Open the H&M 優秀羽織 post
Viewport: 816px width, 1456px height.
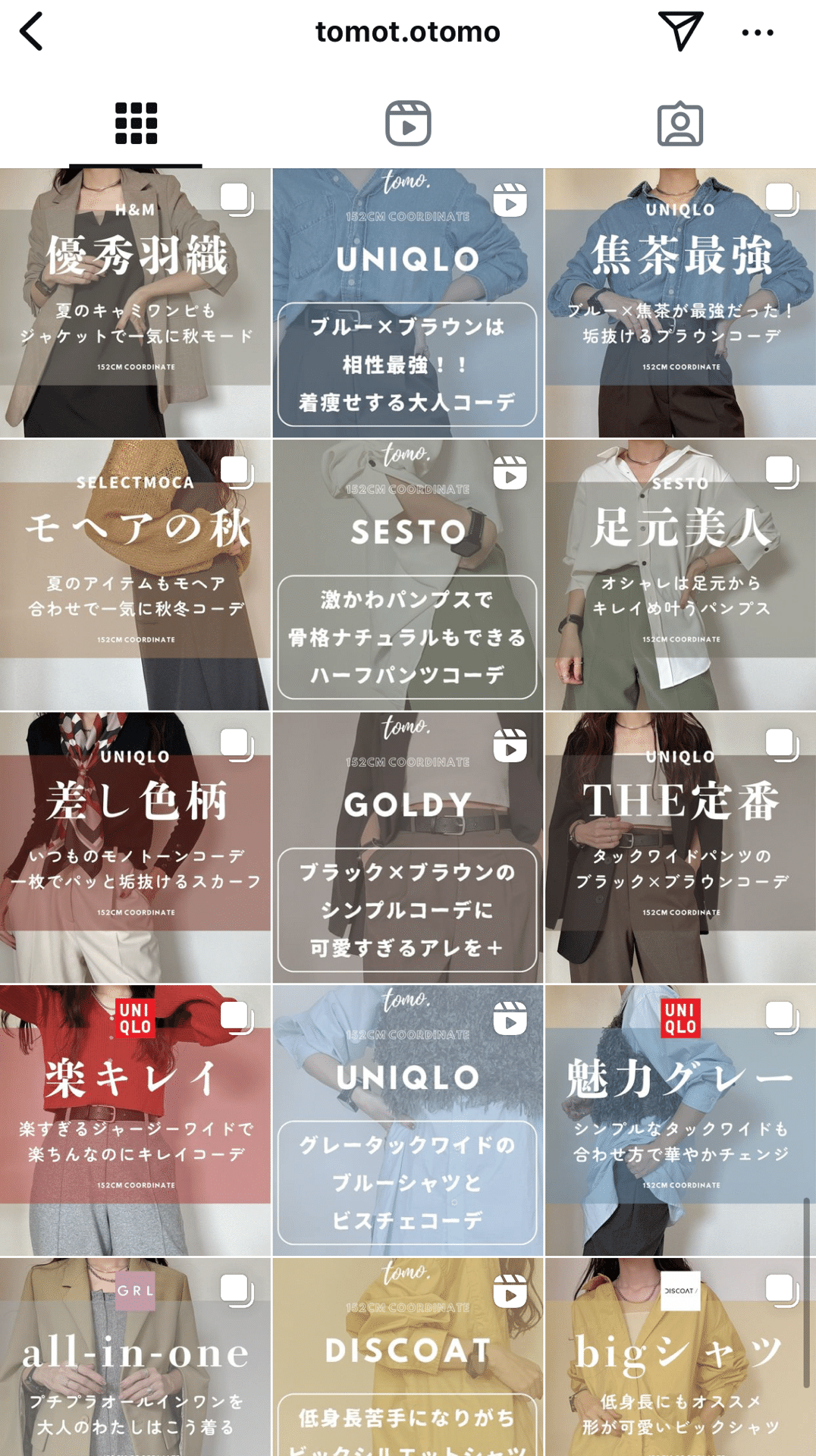pyautogui.click(x=135, y=303)
